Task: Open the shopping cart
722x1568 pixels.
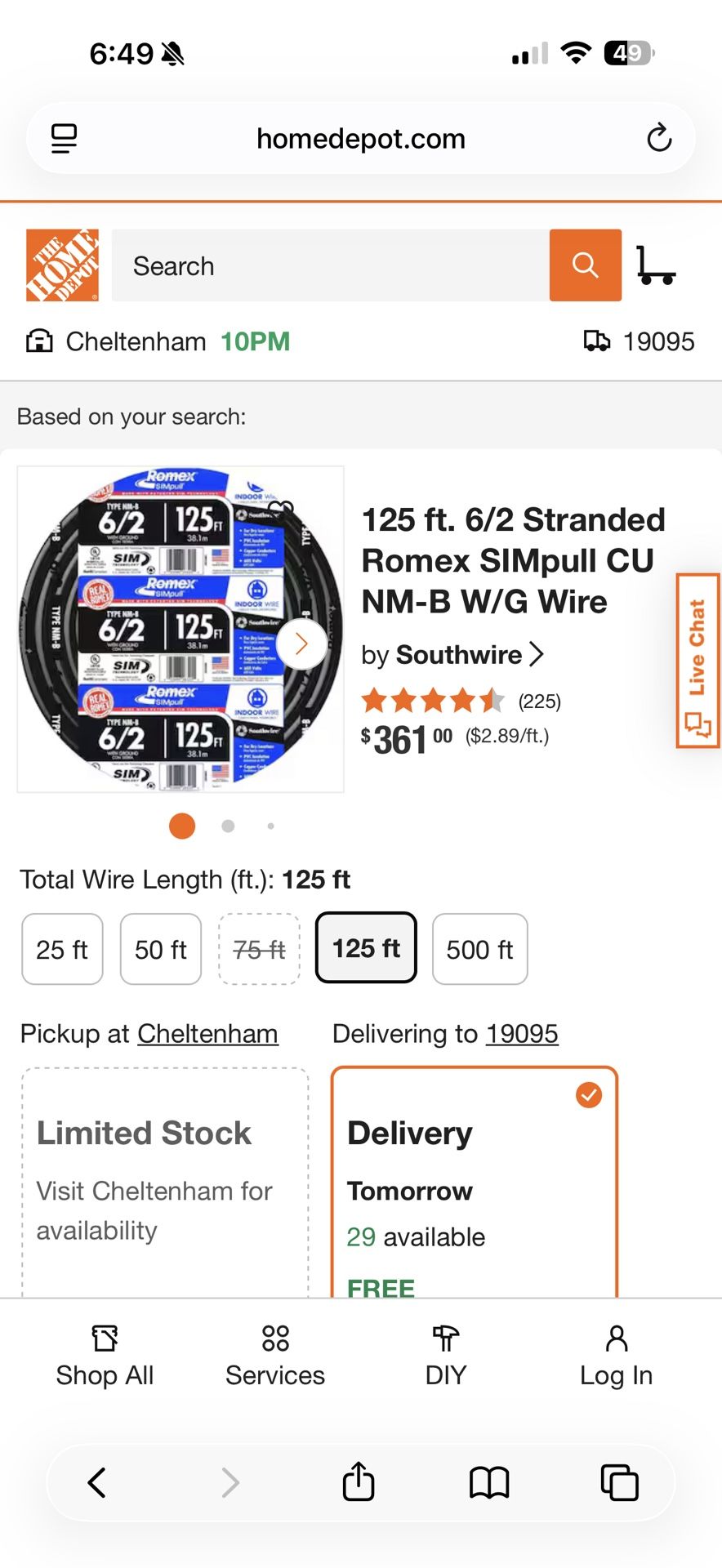Action: [656, 265]
